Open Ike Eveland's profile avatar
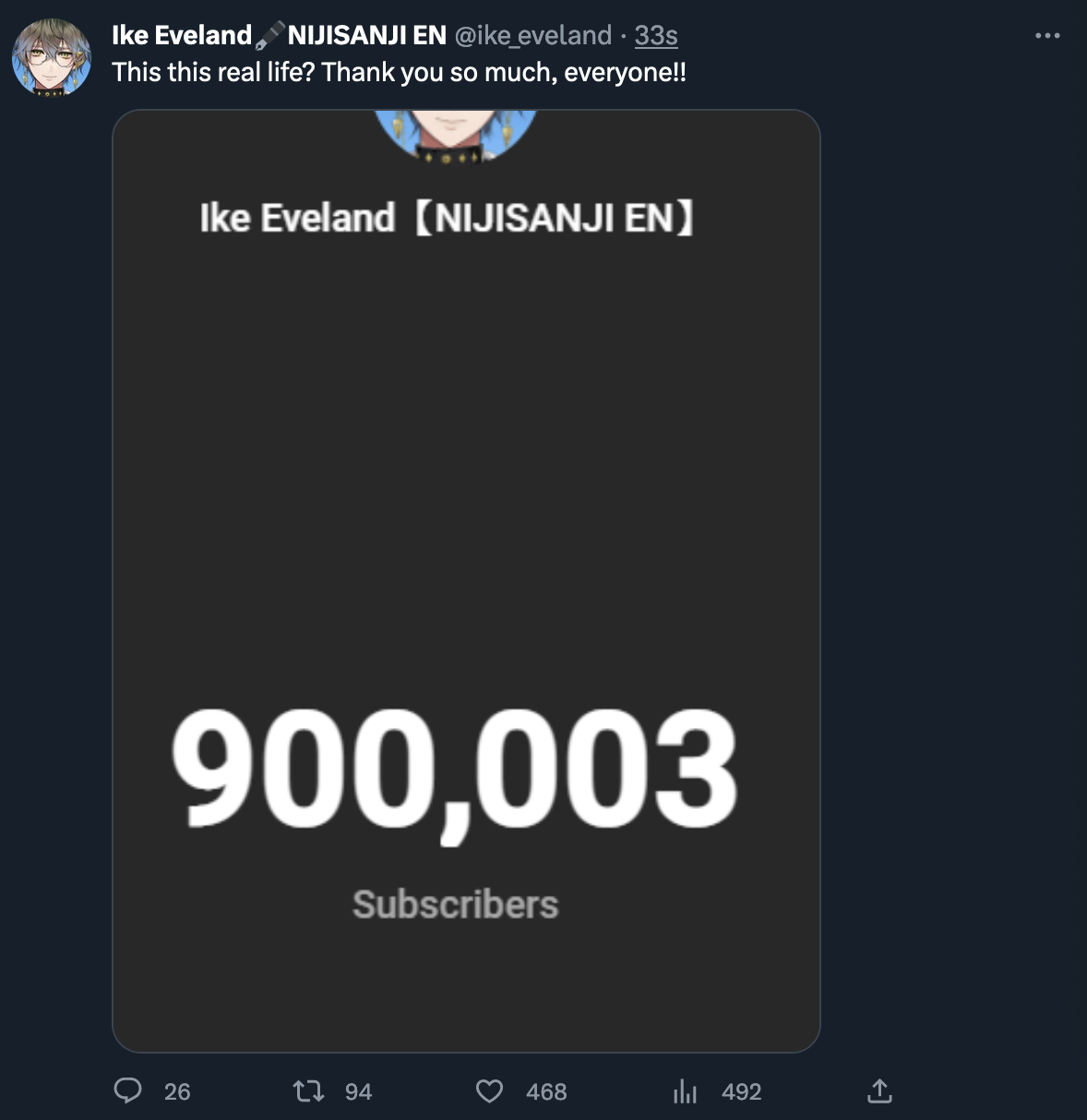 52,57
